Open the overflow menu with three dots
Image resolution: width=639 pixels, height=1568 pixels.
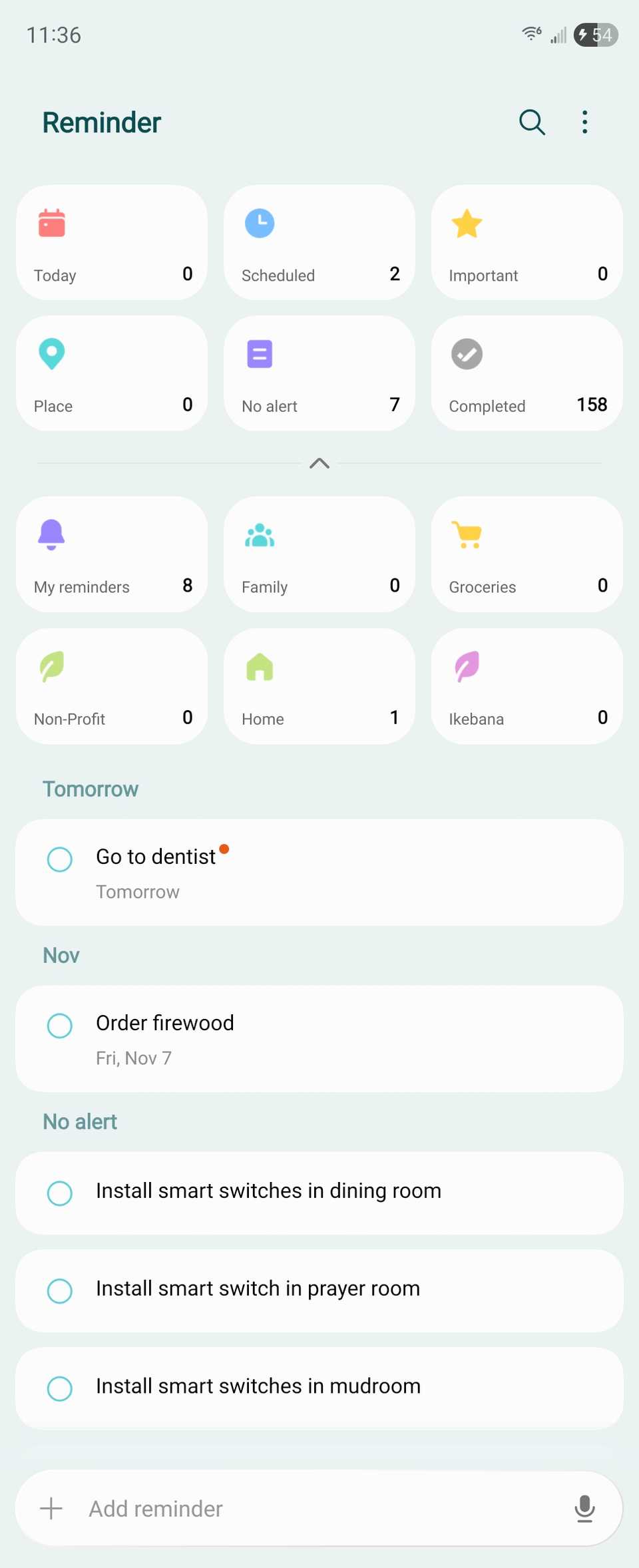[584, 122]
